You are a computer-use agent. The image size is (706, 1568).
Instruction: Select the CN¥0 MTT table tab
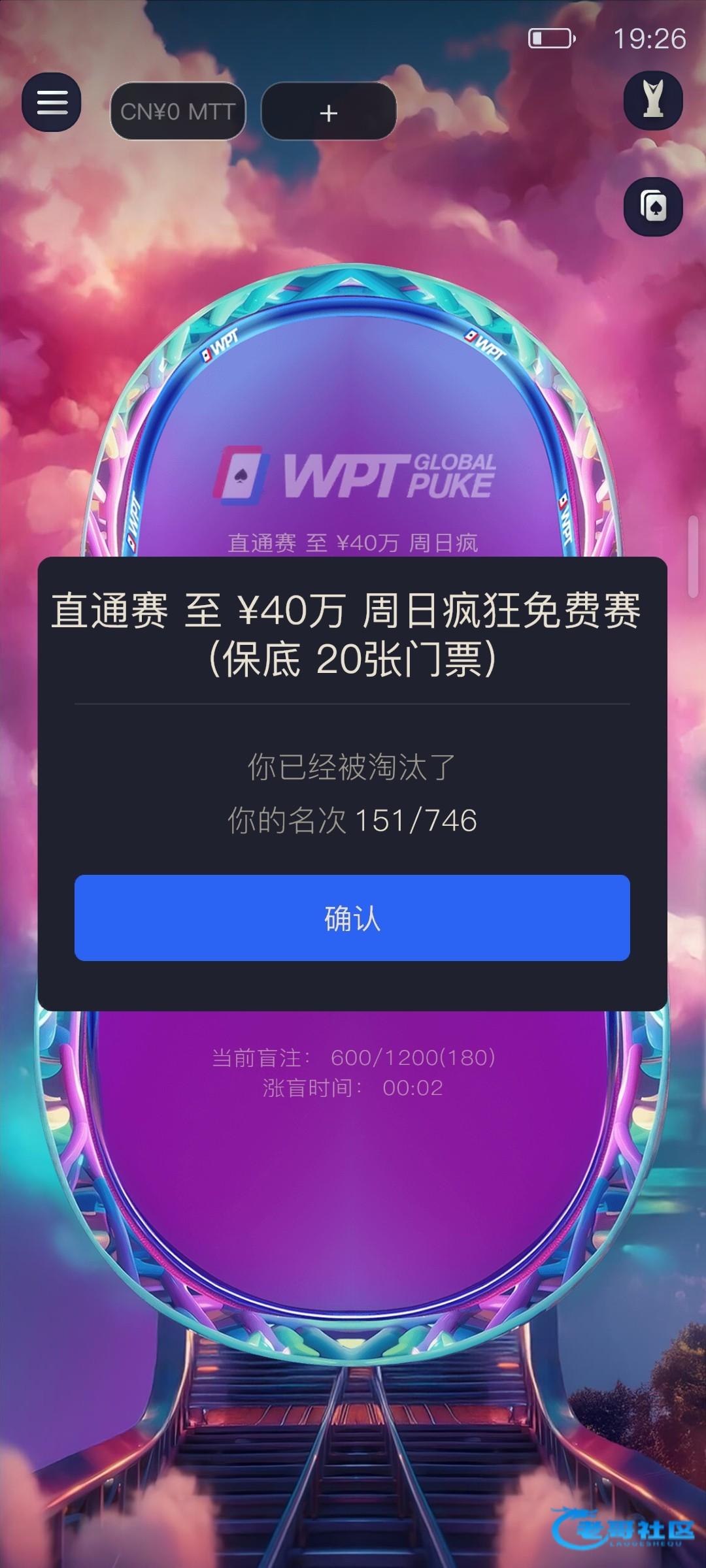(x=178, y=112)
